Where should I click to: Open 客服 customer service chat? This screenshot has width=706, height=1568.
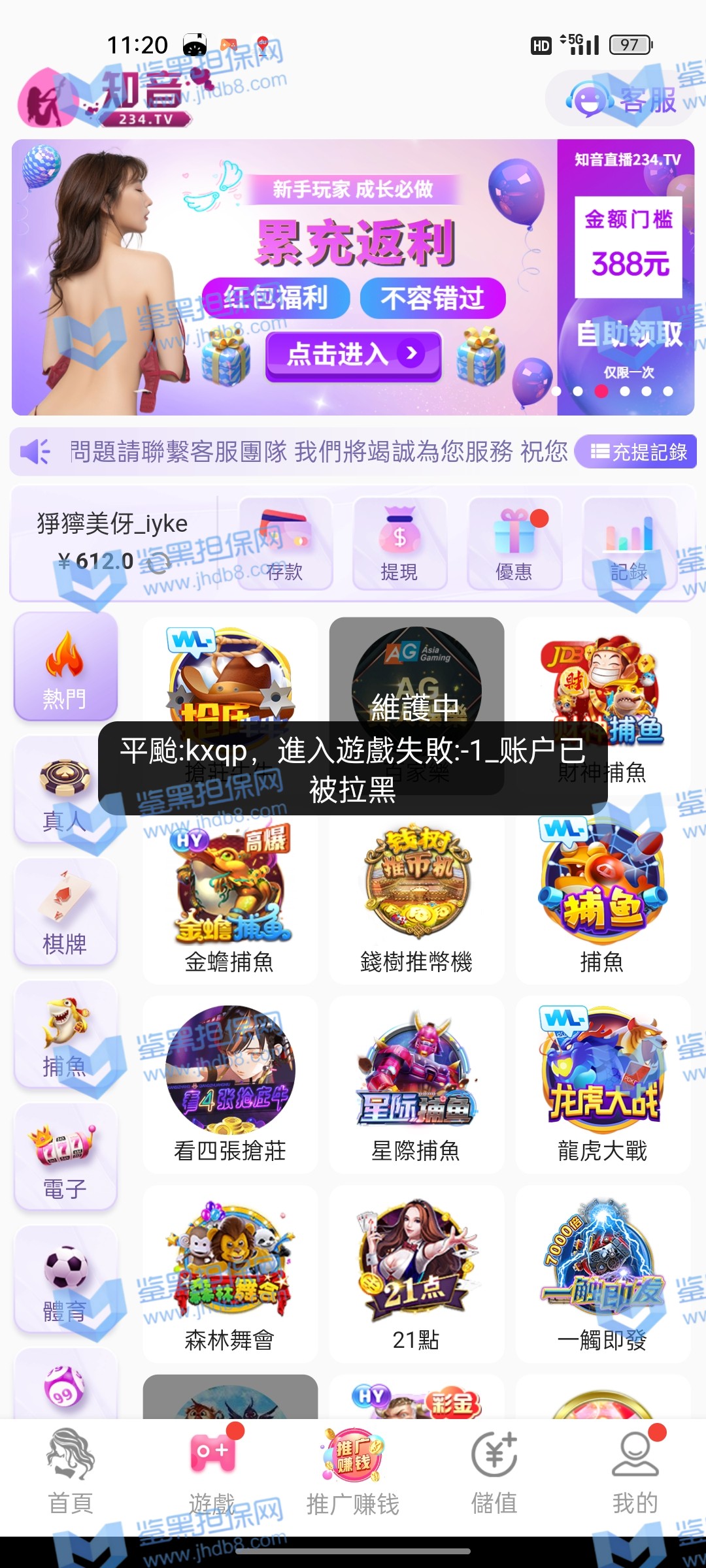[x=621, y=99]
